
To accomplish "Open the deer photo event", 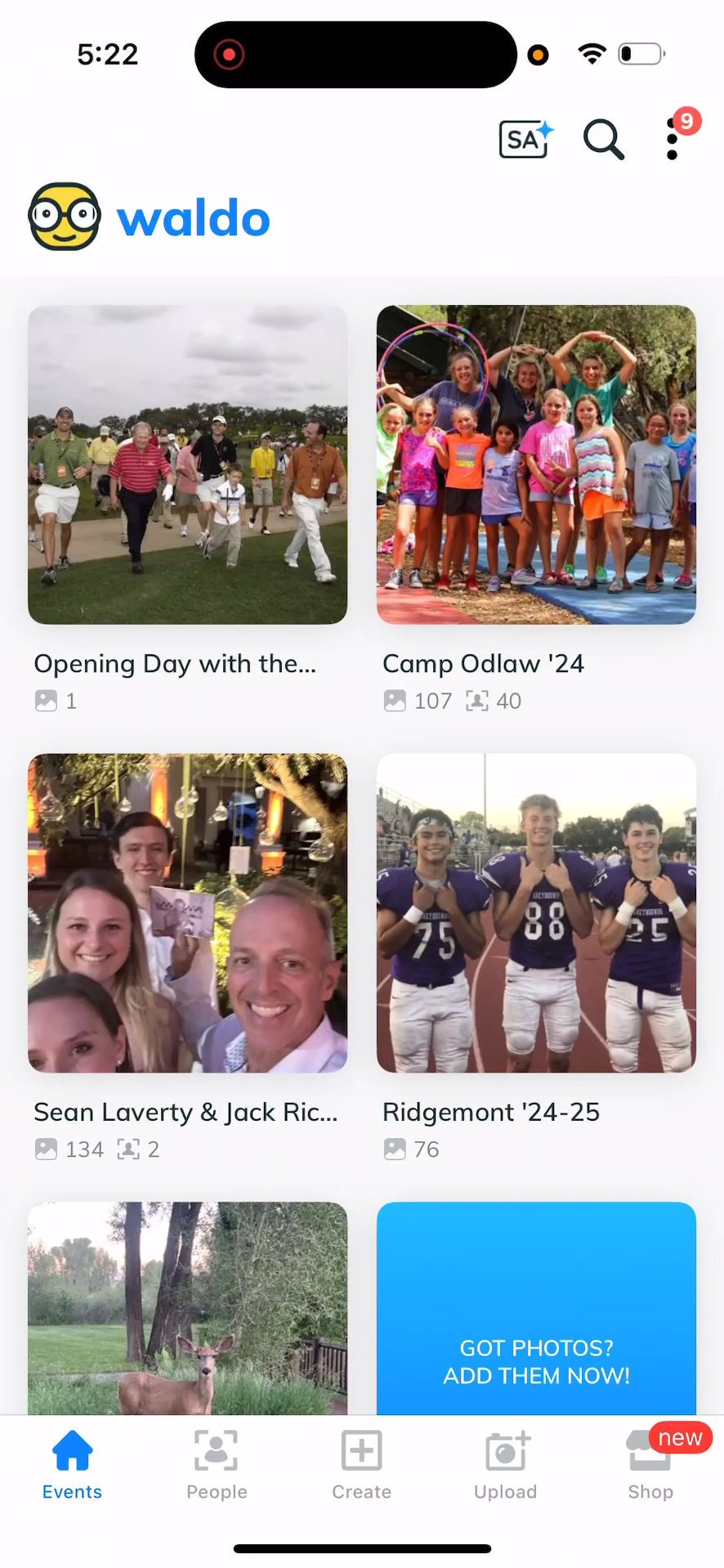I will coord(188,1308).
